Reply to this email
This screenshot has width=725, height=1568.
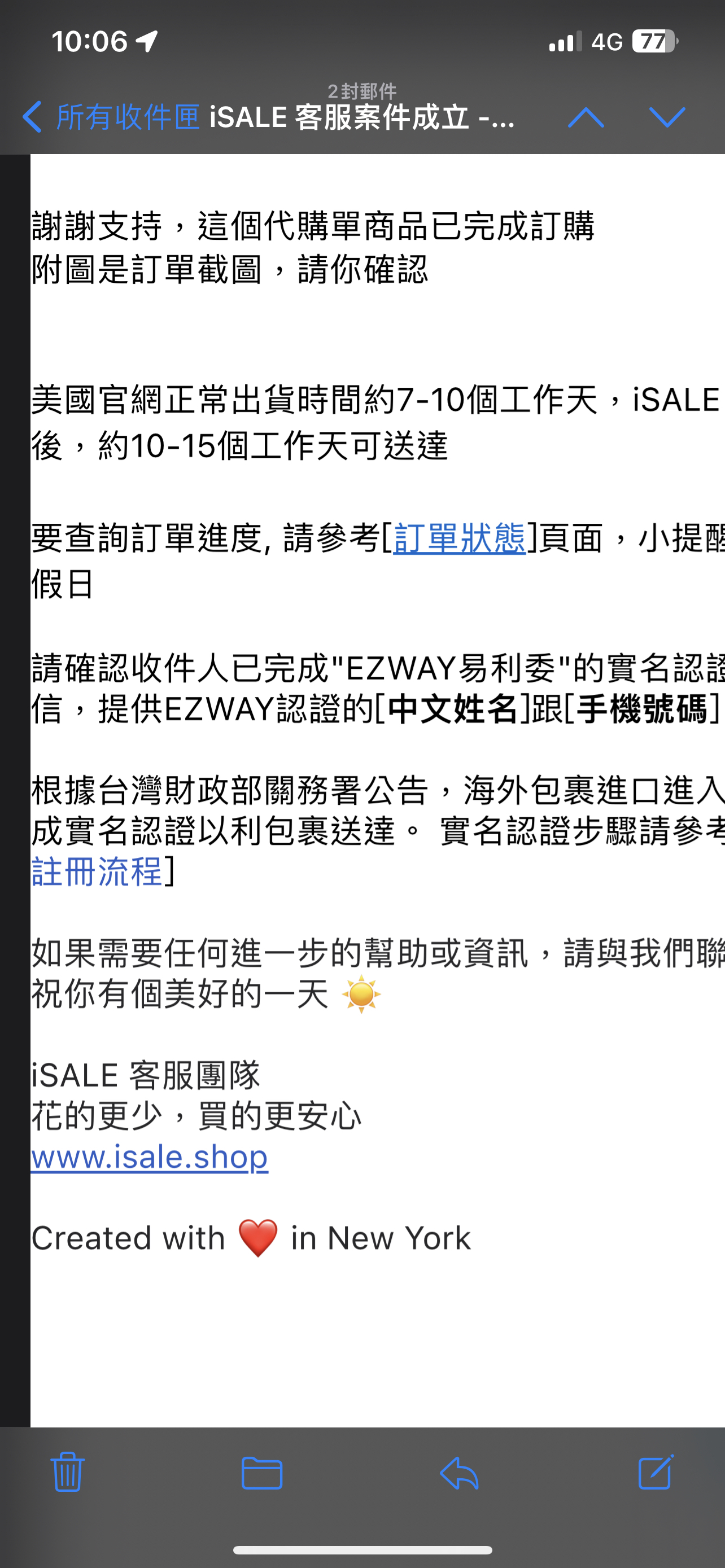tap(460, 1473)
